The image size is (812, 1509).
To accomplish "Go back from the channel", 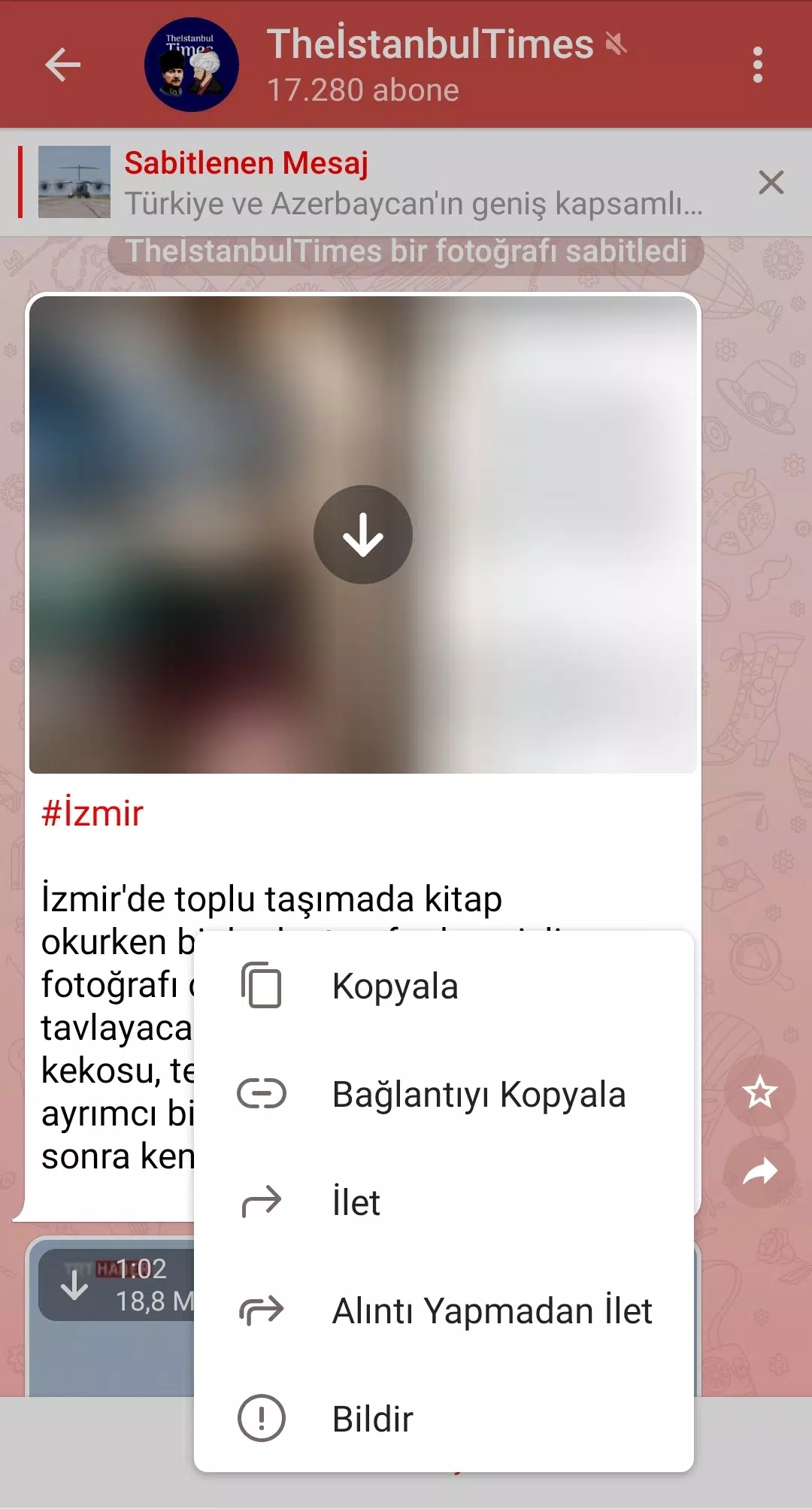I will 63,65.
